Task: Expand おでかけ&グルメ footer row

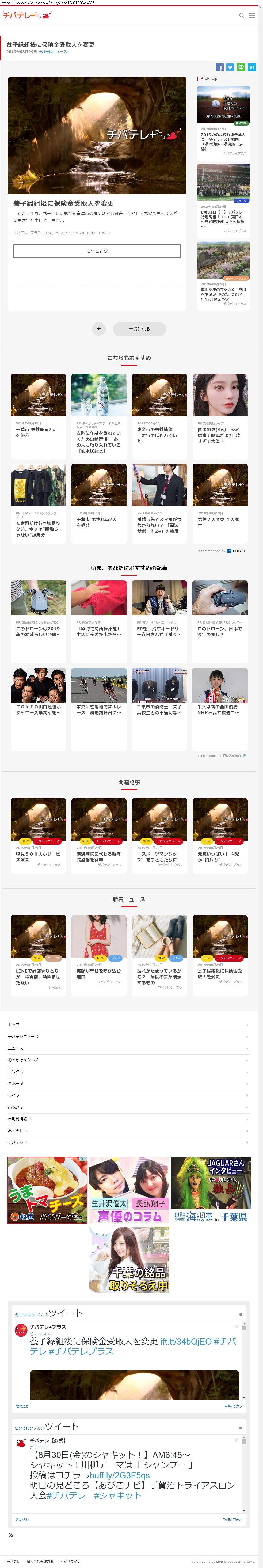Action: [128, 1060]
